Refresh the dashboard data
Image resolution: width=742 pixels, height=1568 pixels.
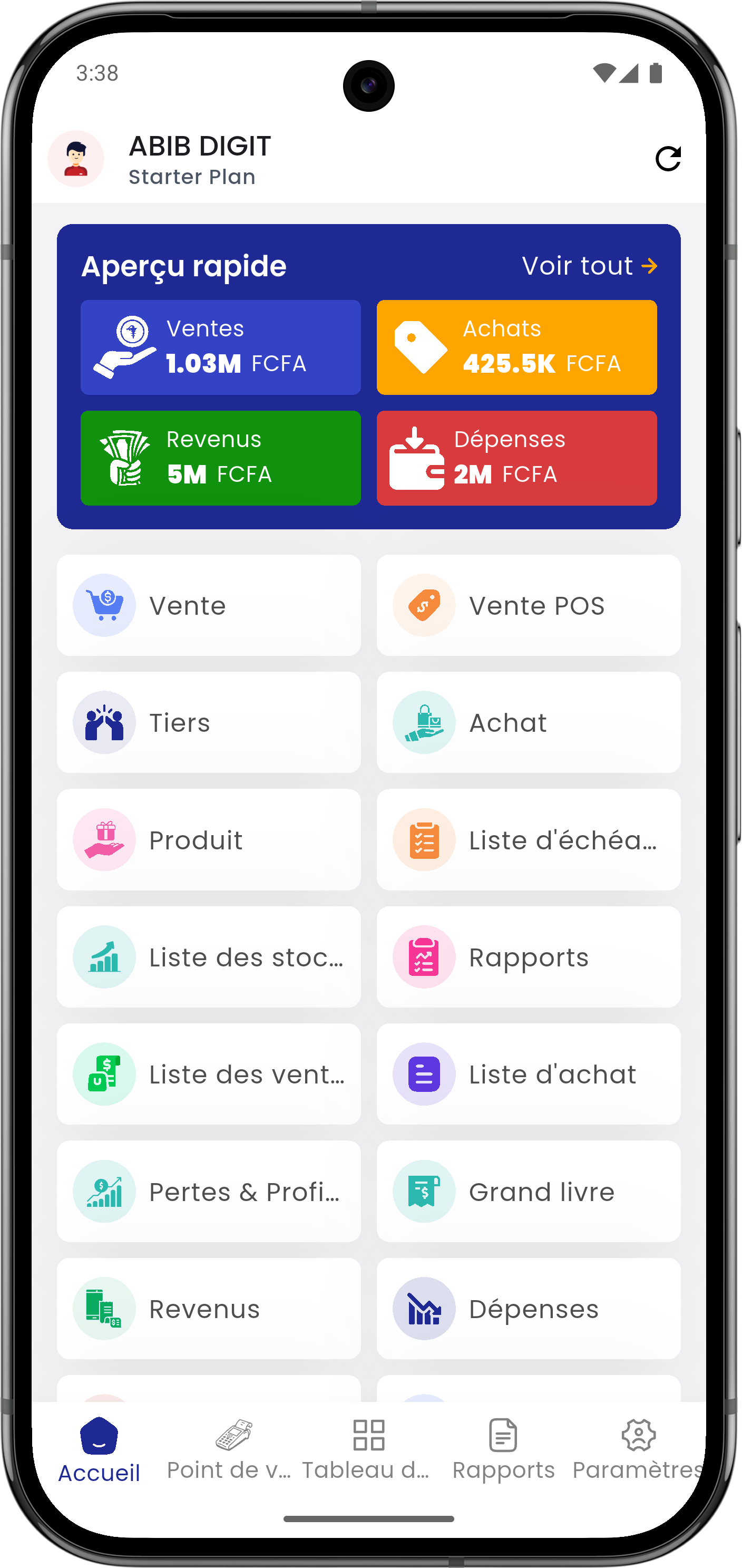668,159
